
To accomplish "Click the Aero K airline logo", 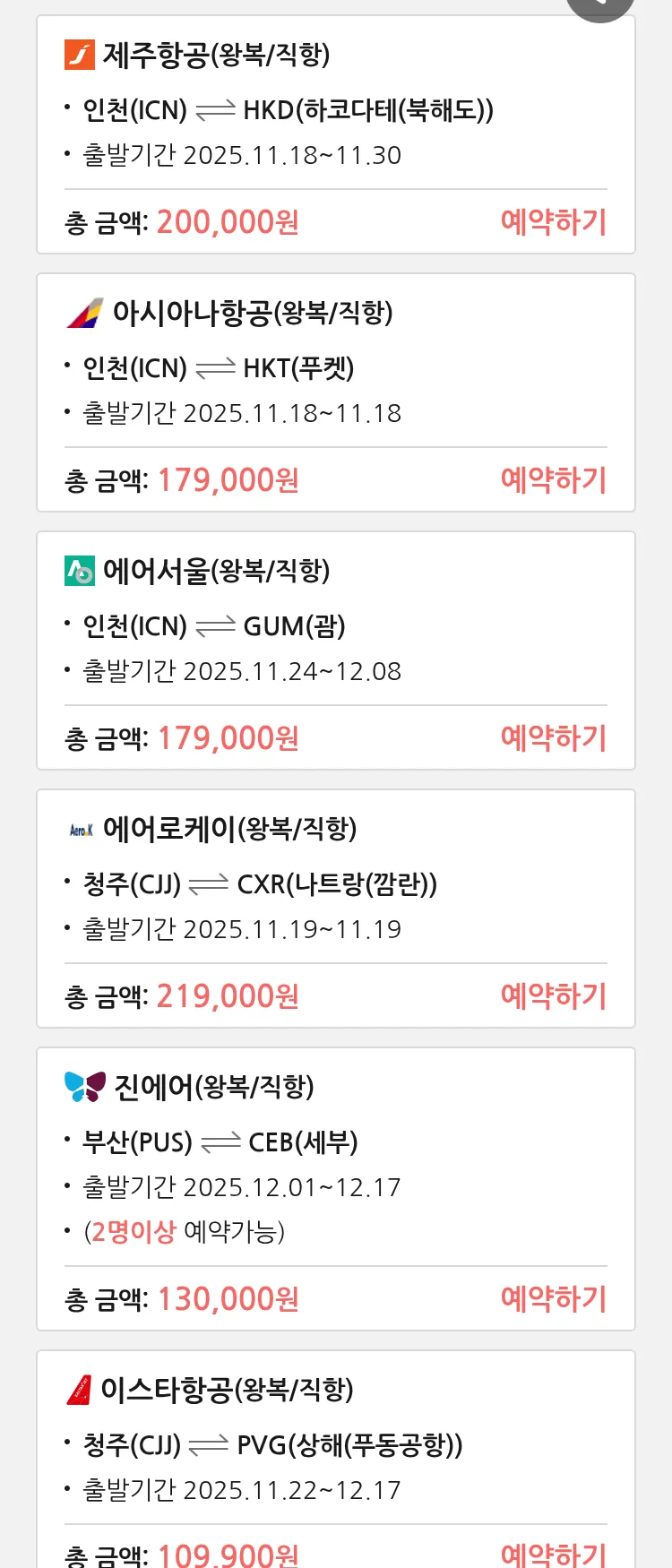I will [82, 829].
